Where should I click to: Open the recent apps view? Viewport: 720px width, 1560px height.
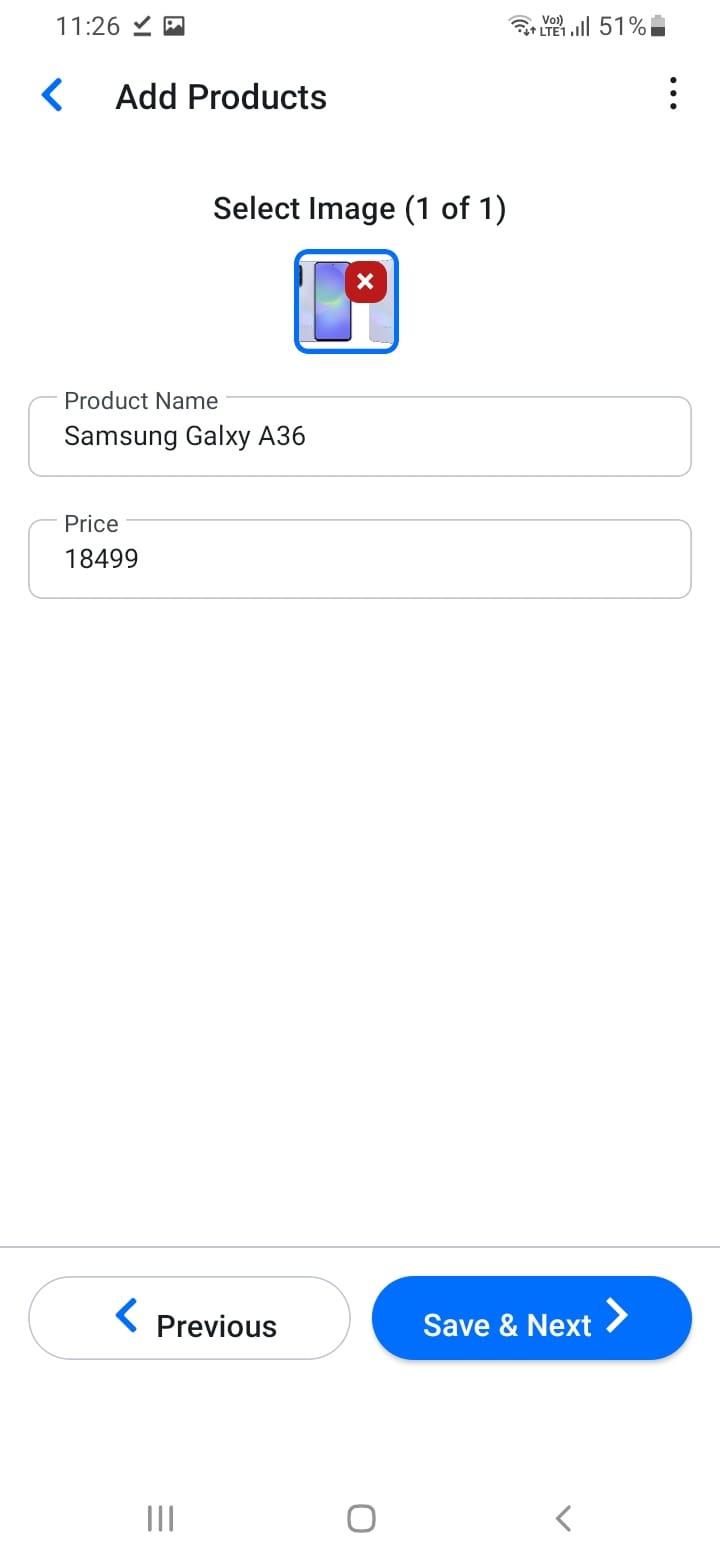click(x=160, y=1519)
